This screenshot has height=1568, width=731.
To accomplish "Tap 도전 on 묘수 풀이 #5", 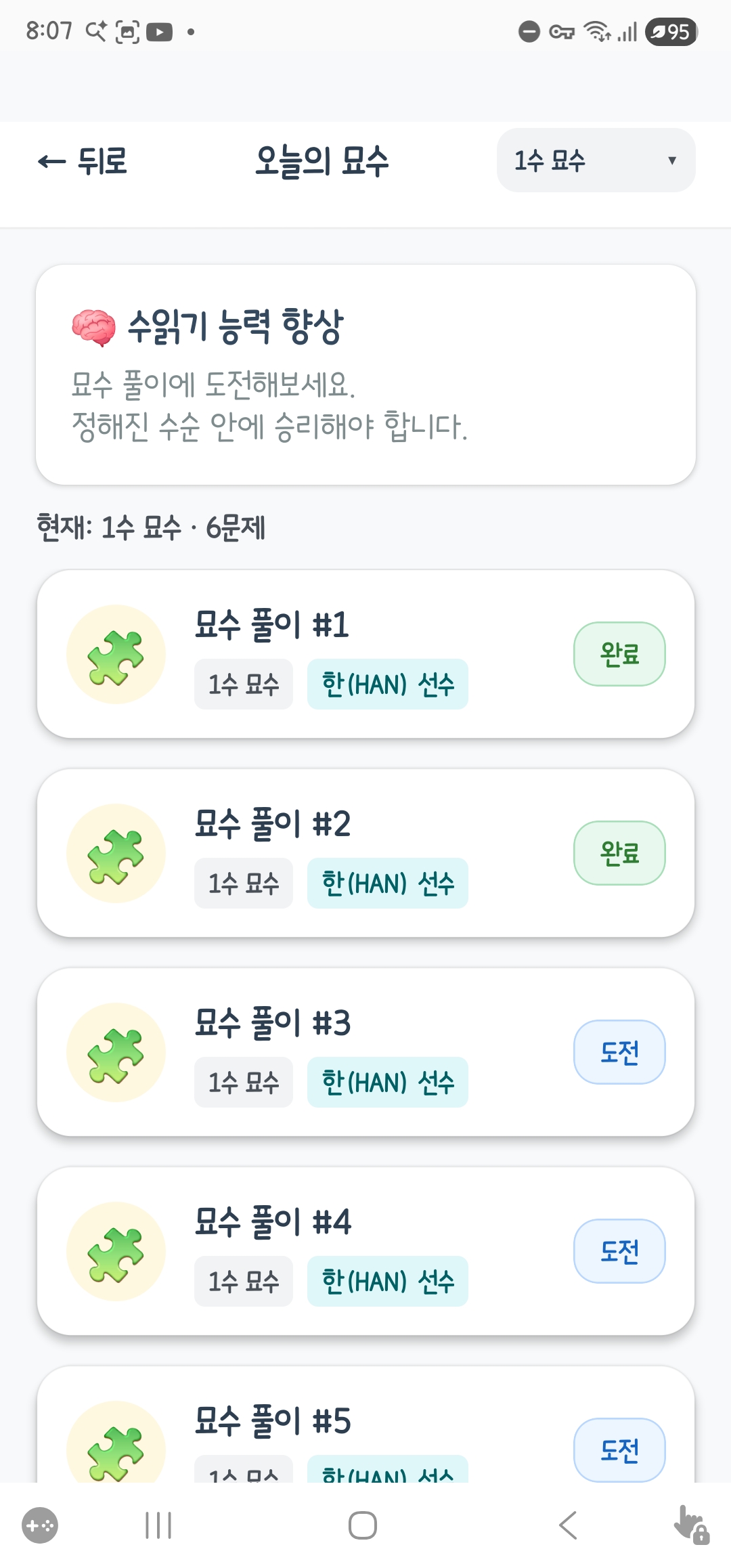I will click(619, 1449).
